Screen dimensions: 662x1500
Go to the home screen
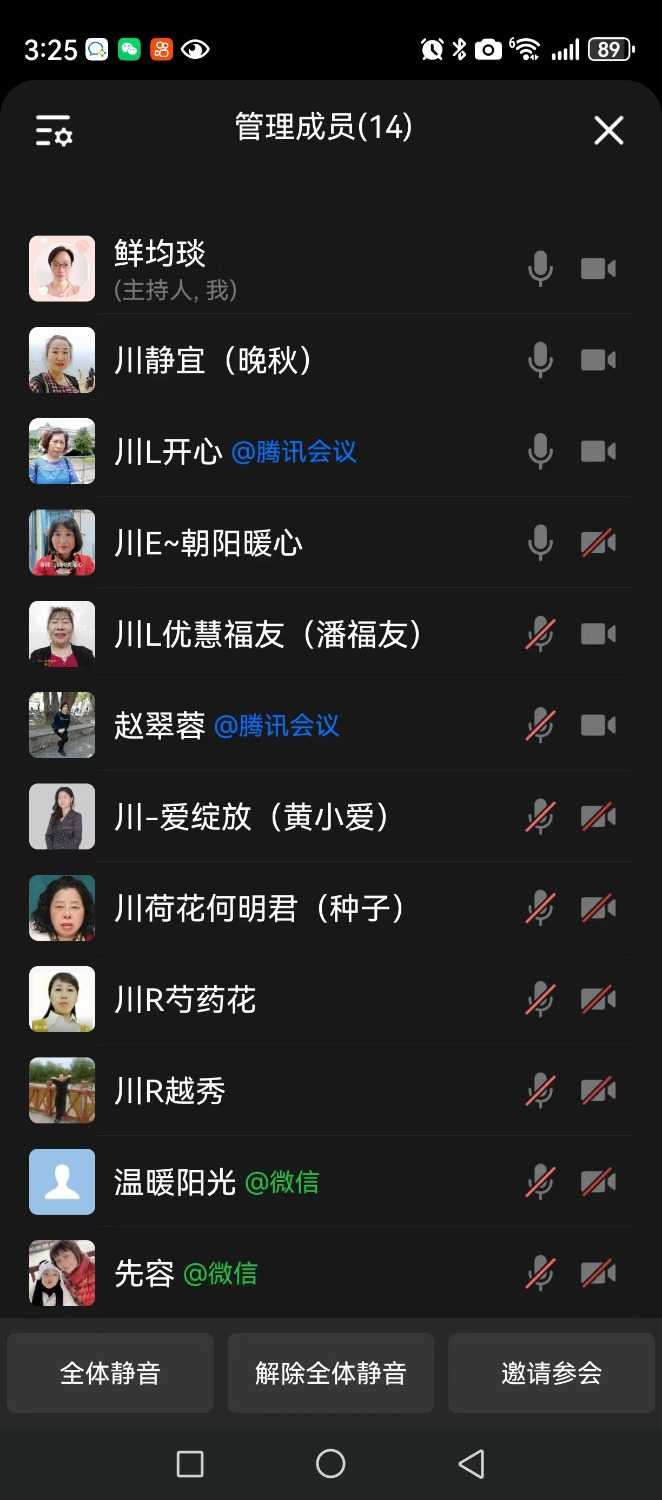click(x=331, y=1464)
